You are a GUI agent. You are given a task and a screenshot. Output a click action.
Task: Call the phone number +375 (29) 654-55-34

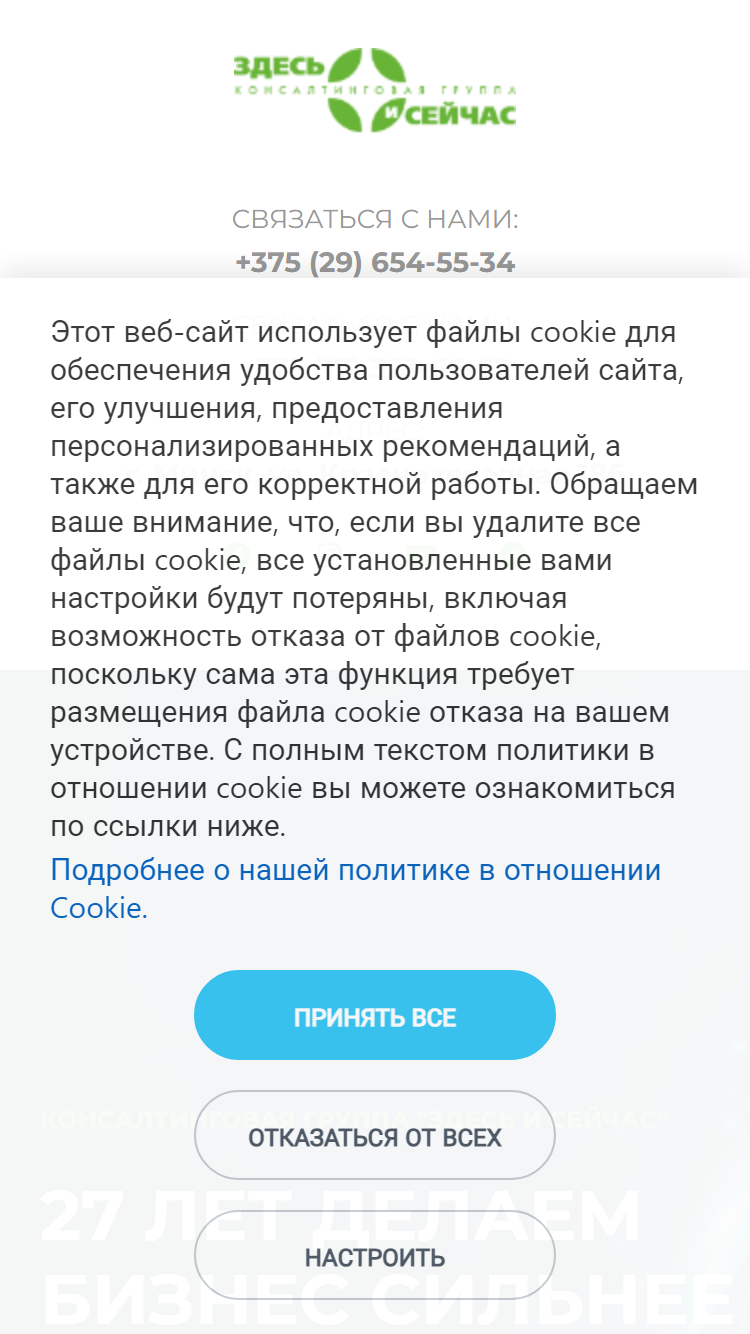click(x=375, y=263)
